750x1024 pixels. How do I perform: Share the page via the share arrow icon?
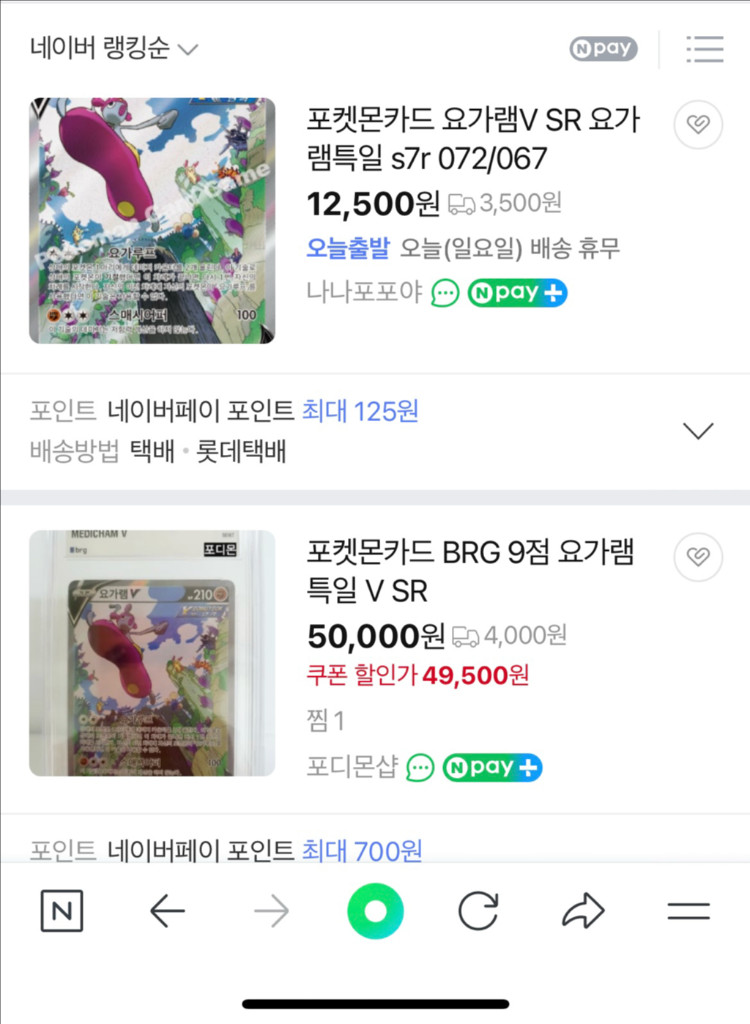[584, 911]
